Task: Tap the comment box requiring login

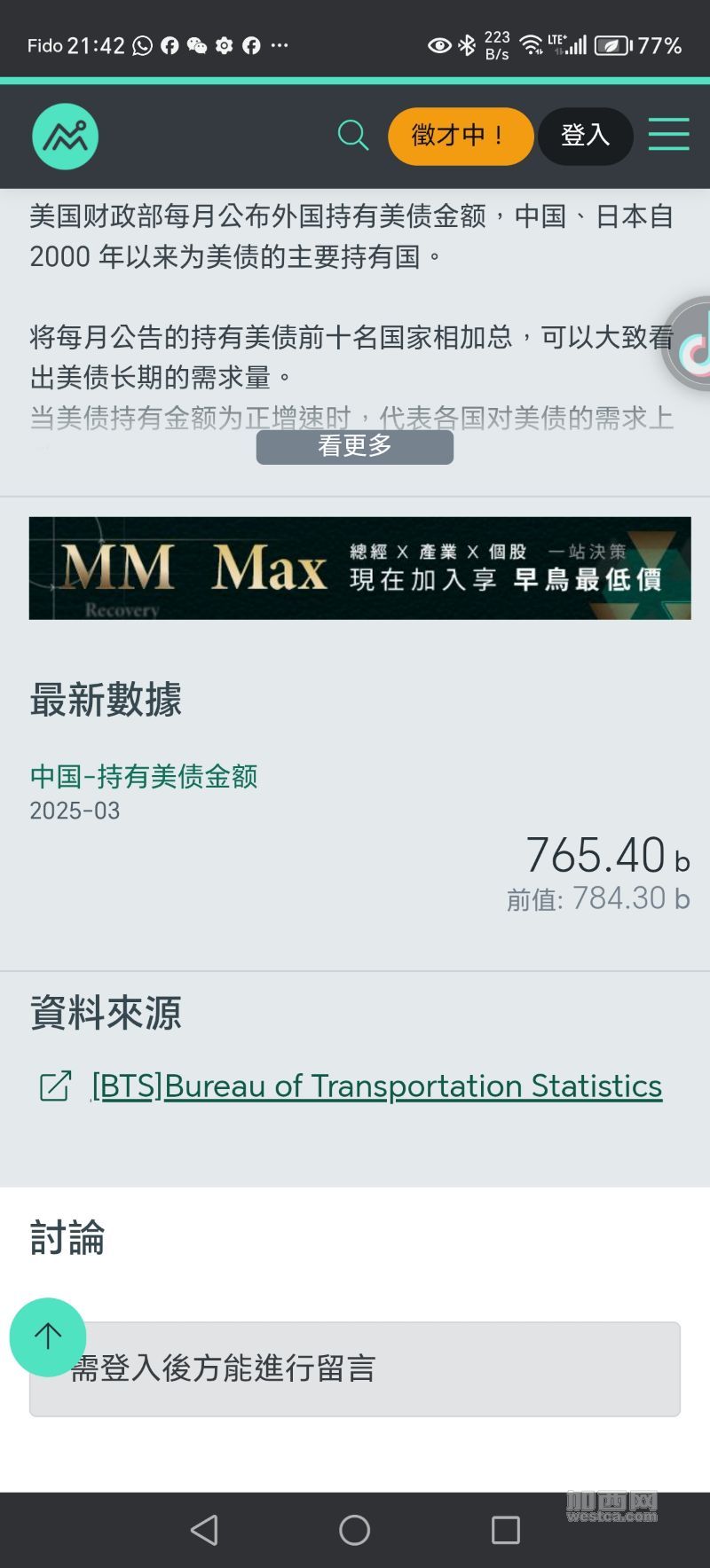Action: 355,1369
